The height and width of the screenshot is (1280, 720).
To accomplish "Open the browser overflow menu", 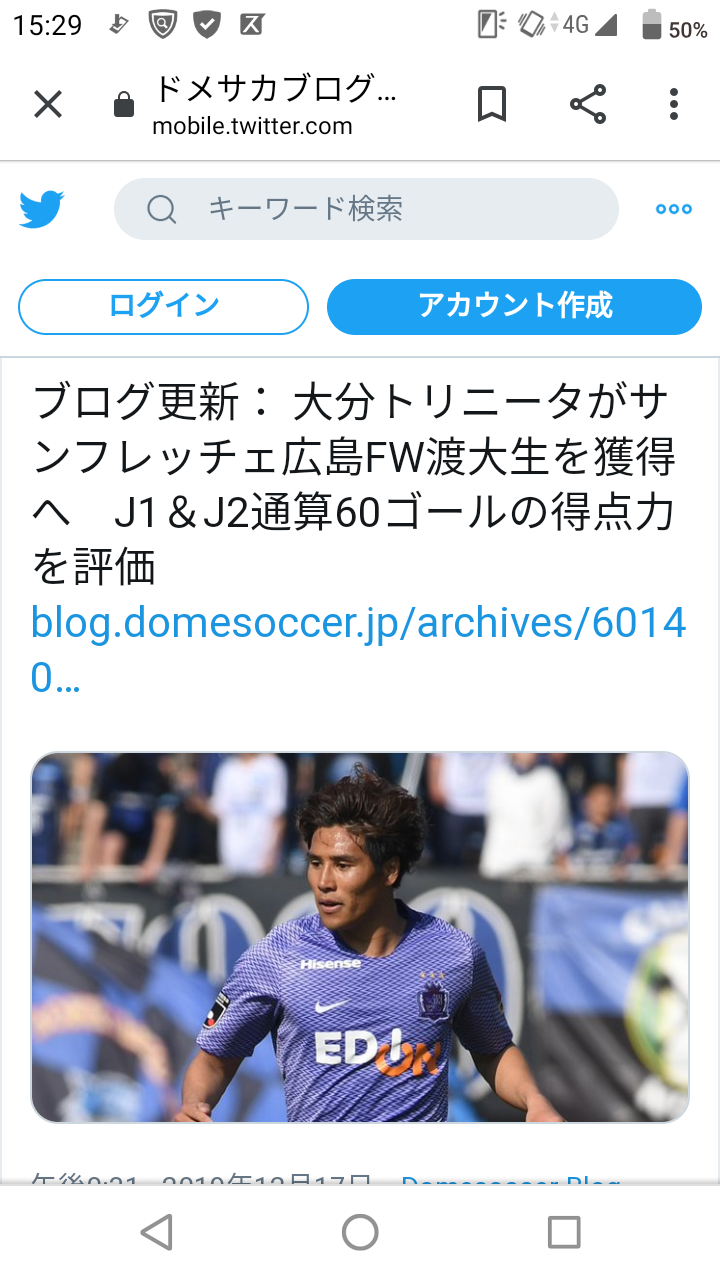I will coord(674,104).
